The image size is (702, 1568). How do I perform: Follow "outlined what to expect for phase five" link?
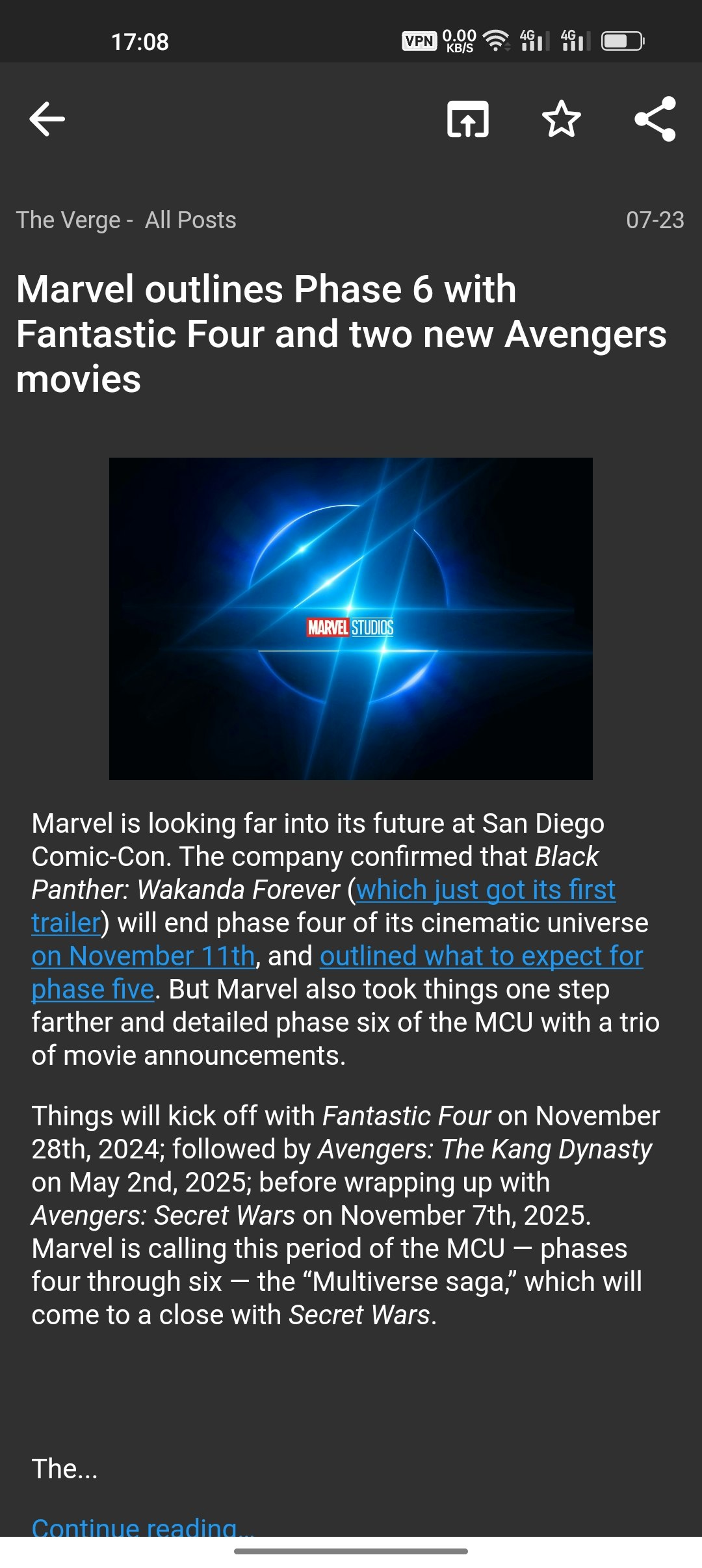tap(481, 956)
